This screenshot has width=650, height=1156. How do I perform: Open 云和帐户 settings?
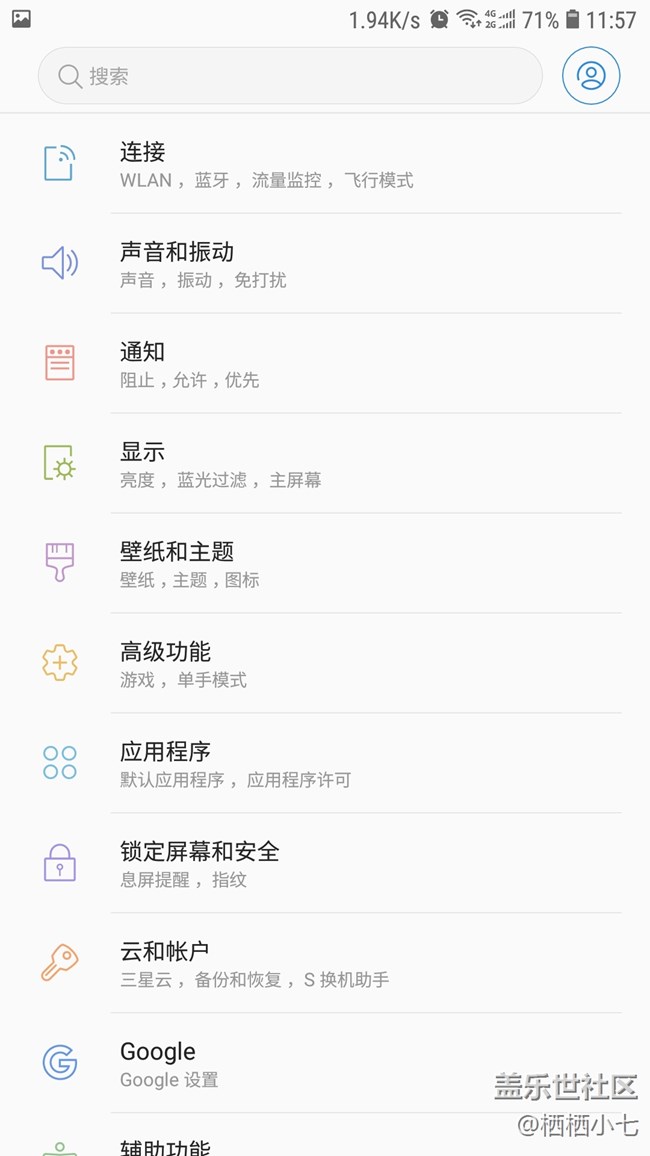(325, 964)
